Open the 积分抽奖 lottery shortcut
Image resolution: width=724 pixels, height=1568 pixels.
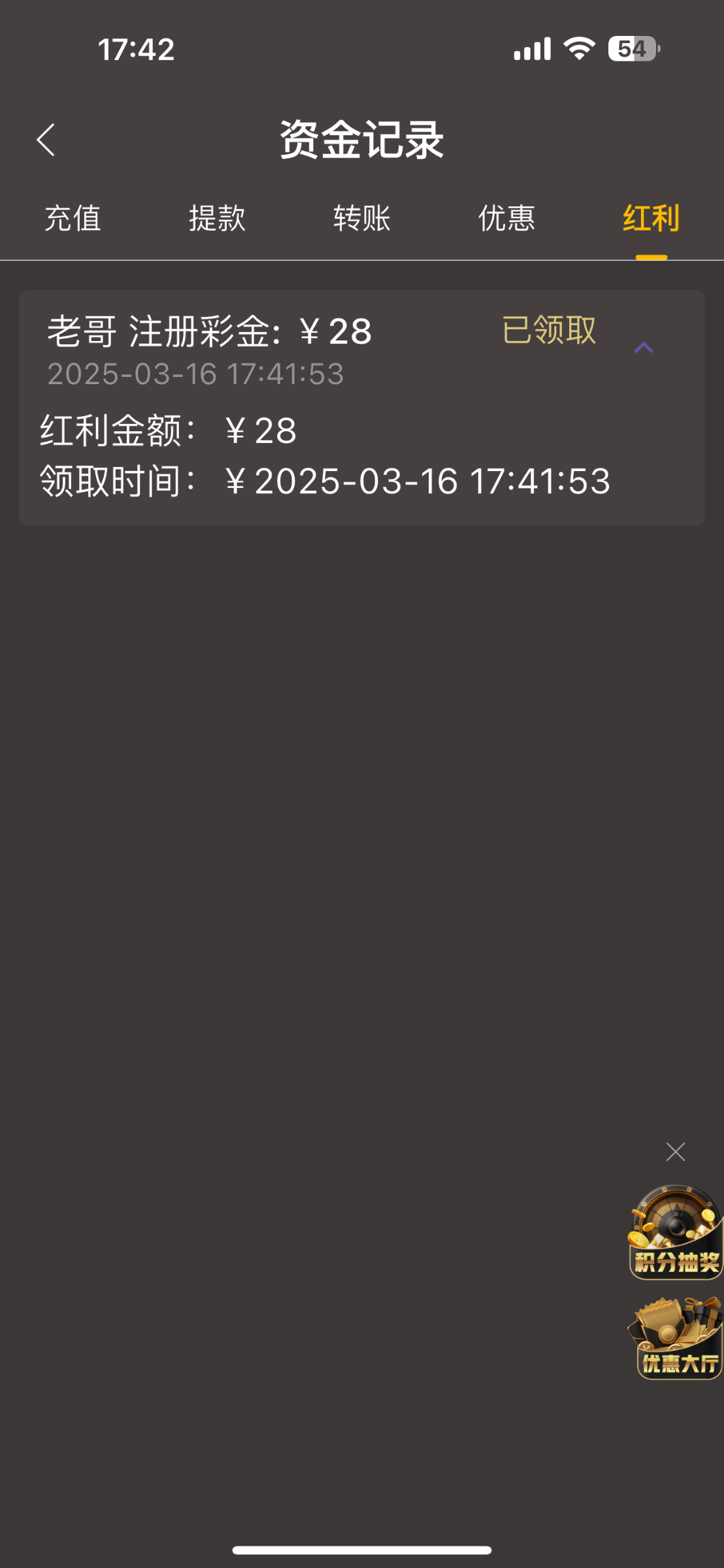pyautogui.click(x=676, y=1232)
